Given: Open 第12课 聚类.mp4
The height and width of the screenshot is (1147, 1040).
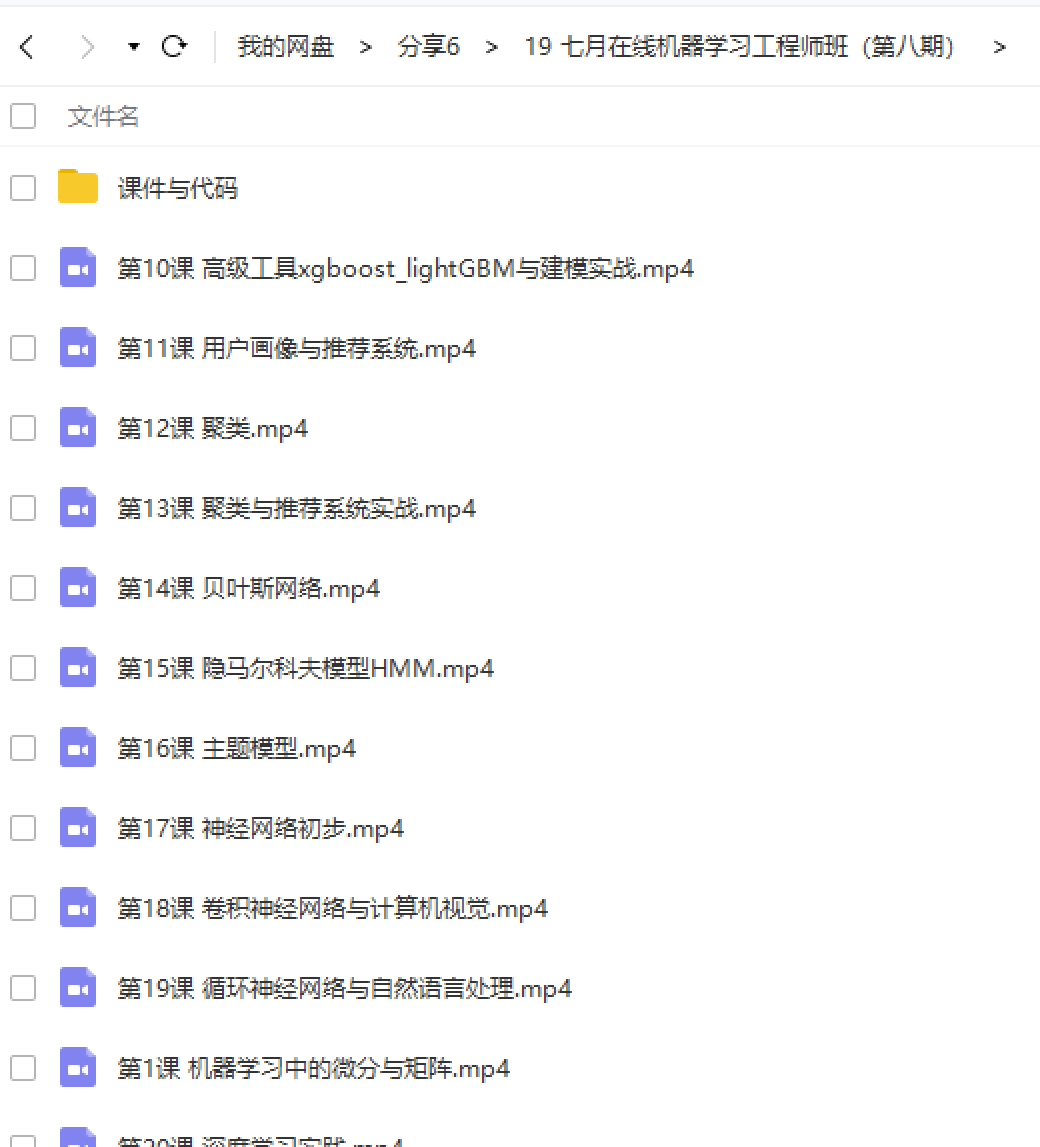Looking at the screenshot, I should 212,428.
